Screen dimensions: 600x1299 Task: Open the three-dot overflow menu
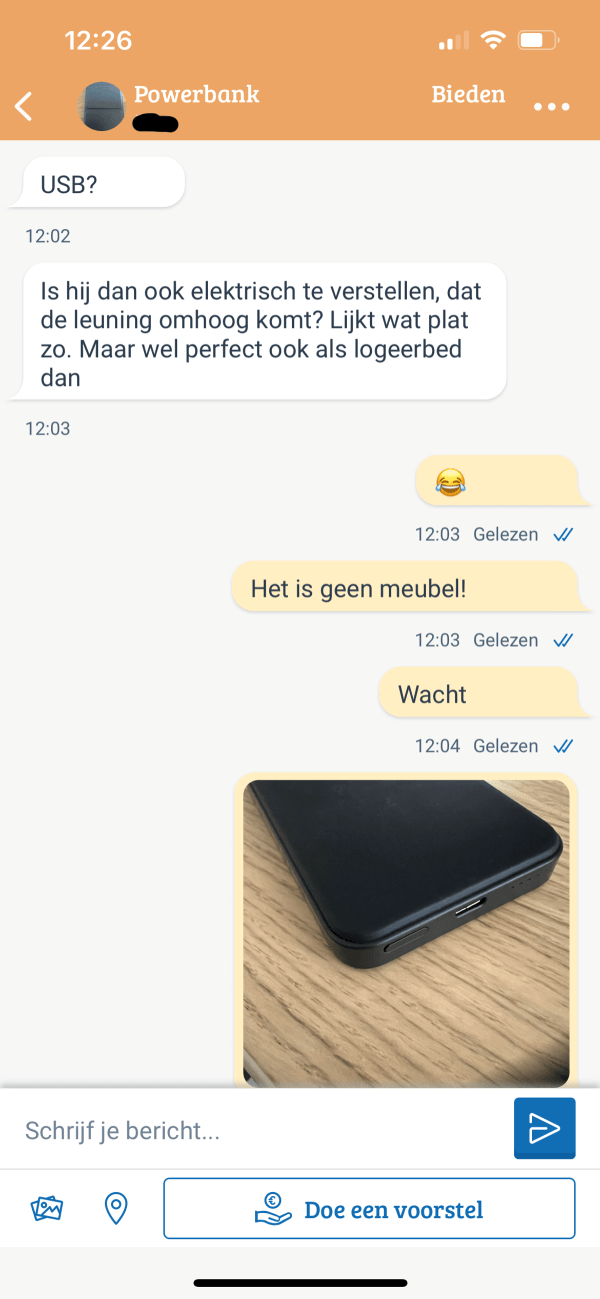[x=551, y=107]
